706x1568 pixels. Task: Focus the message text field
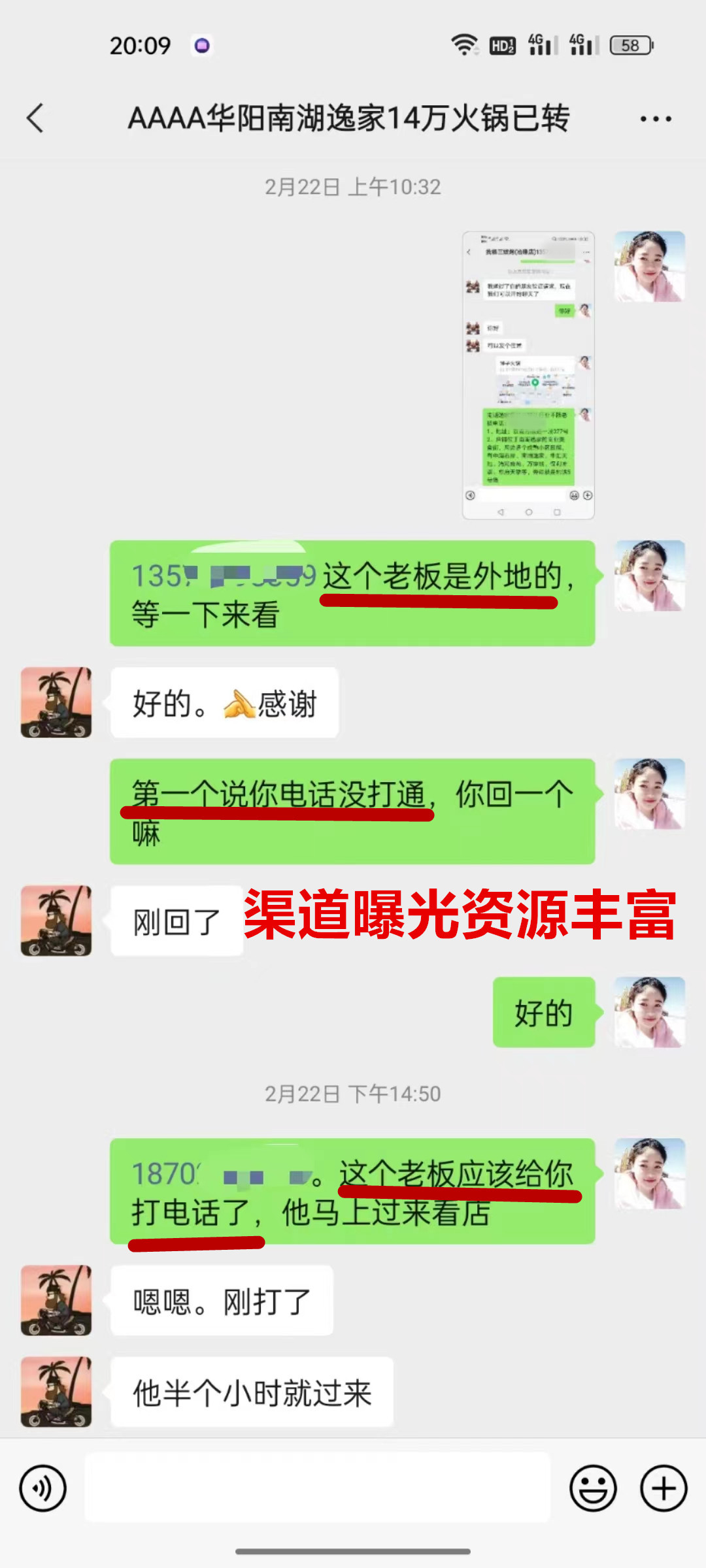pyautogui.click(x=318, y=1487)
